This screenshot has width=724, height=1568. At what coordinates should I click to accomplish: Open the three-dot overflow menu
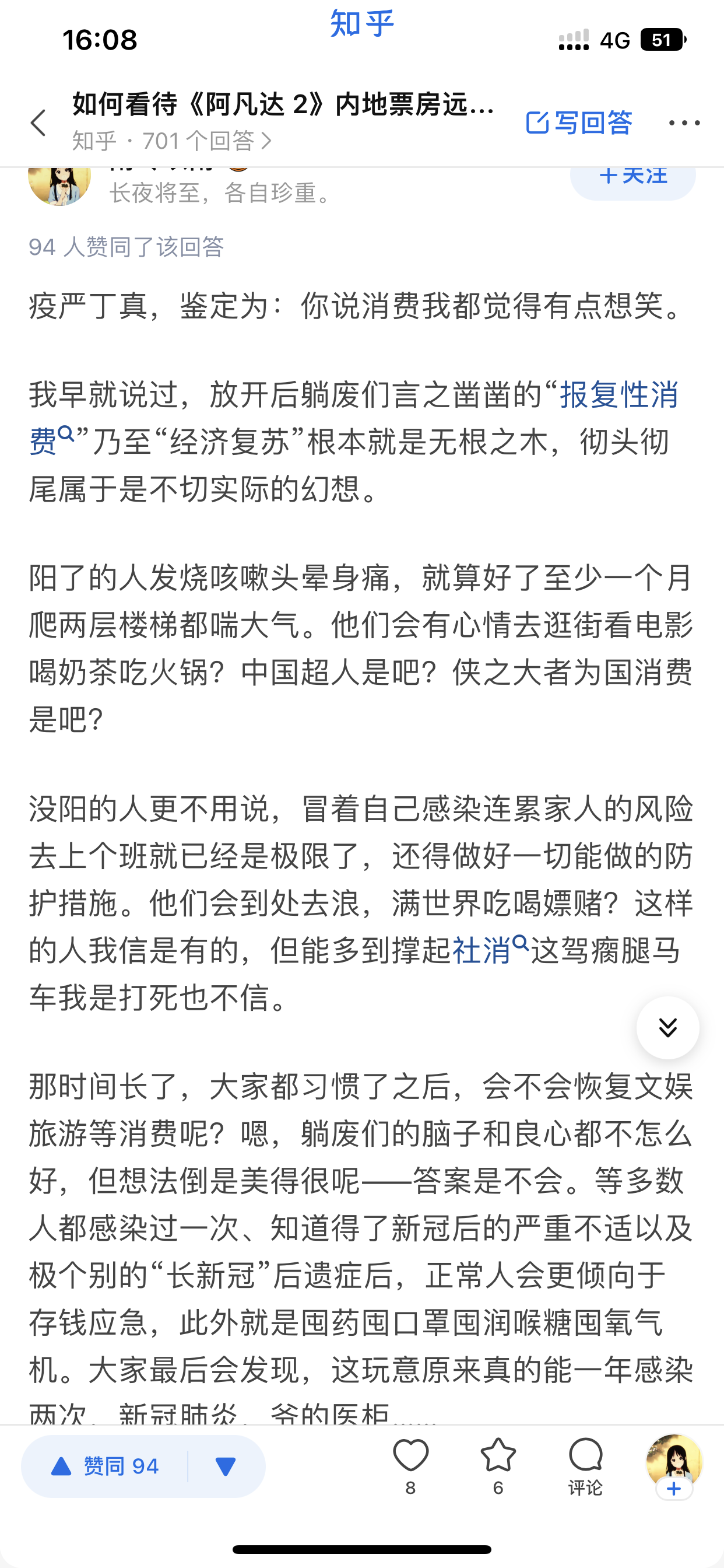tap(684, 123)
